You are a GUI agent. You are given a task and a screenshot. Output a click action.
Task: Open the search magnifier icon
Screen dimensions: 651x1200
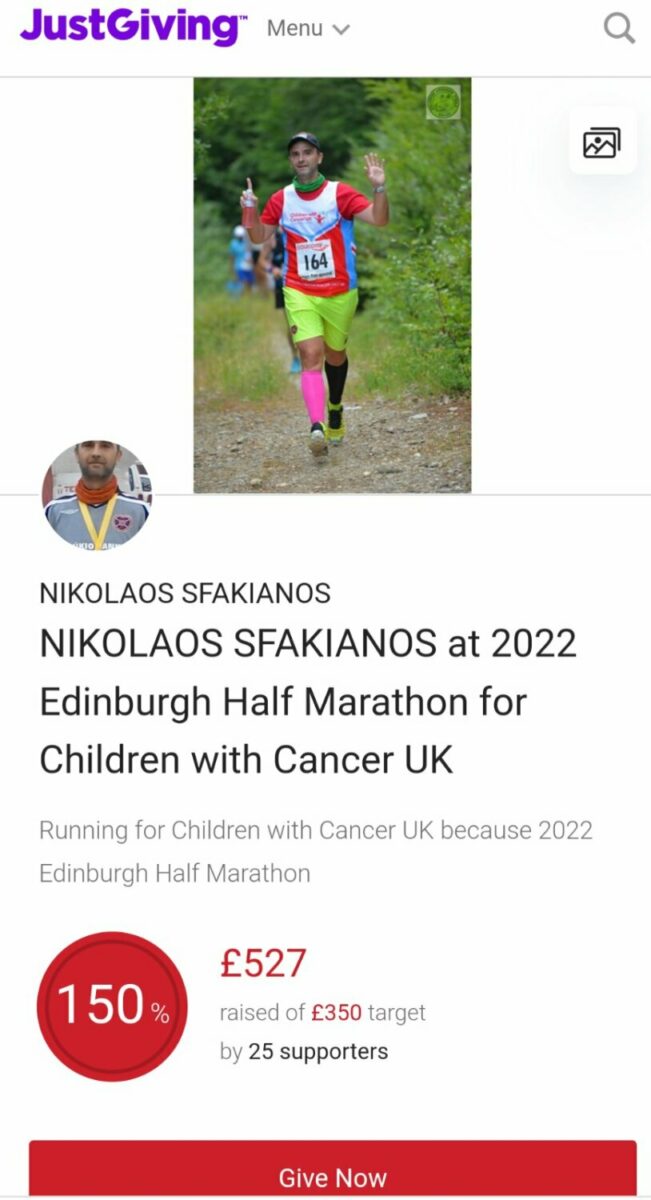pos(619,29)
